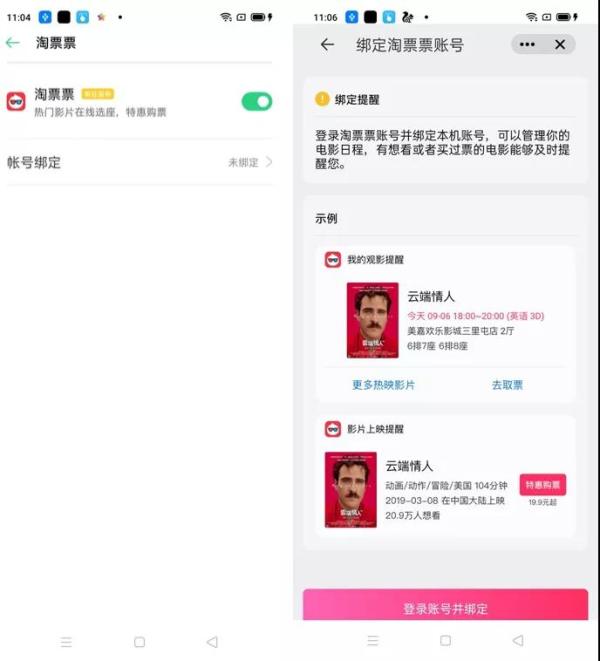Go back from the 淘票票 settings page
The height and width of the screenshot is (661, 600).
tap(13, 43)
